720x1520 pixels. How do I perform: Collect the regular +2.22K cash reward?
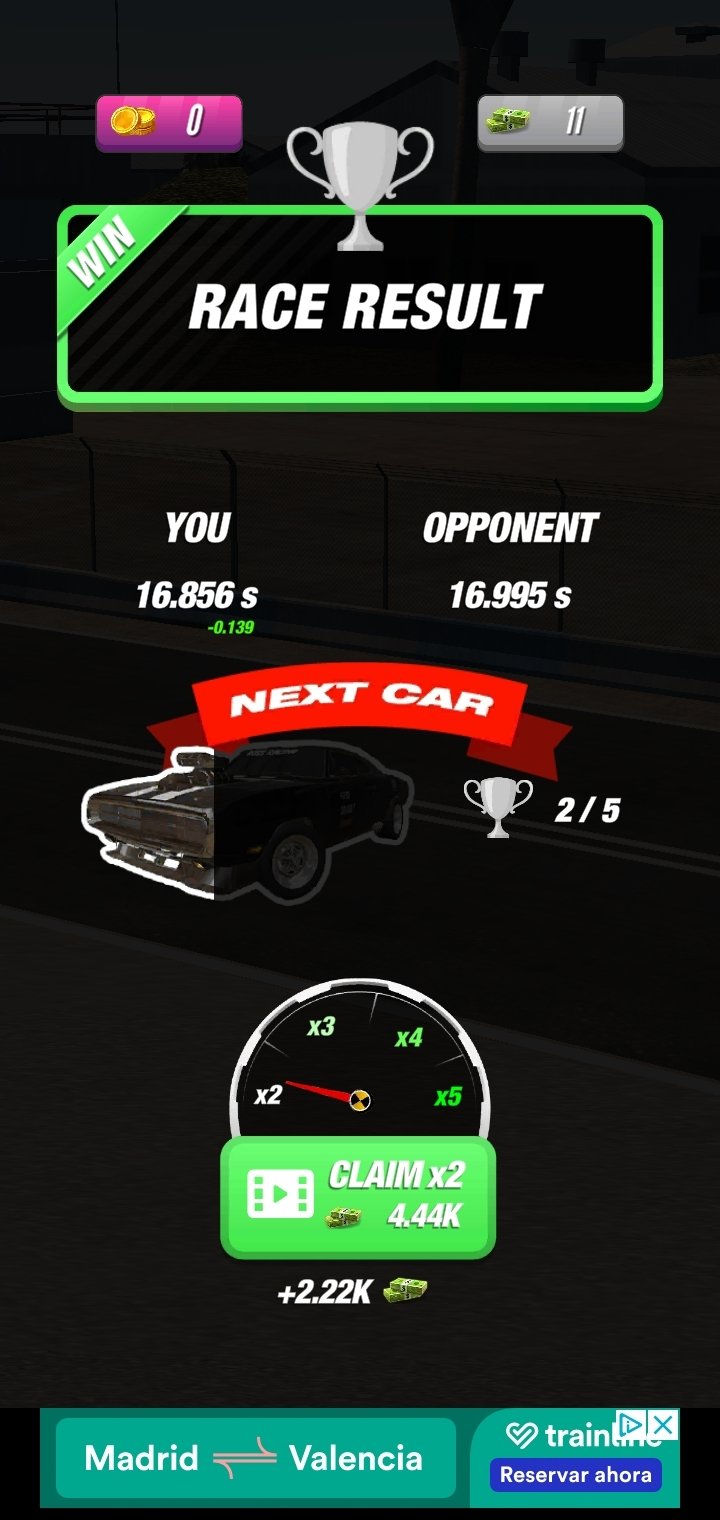tap(353, 1292)
